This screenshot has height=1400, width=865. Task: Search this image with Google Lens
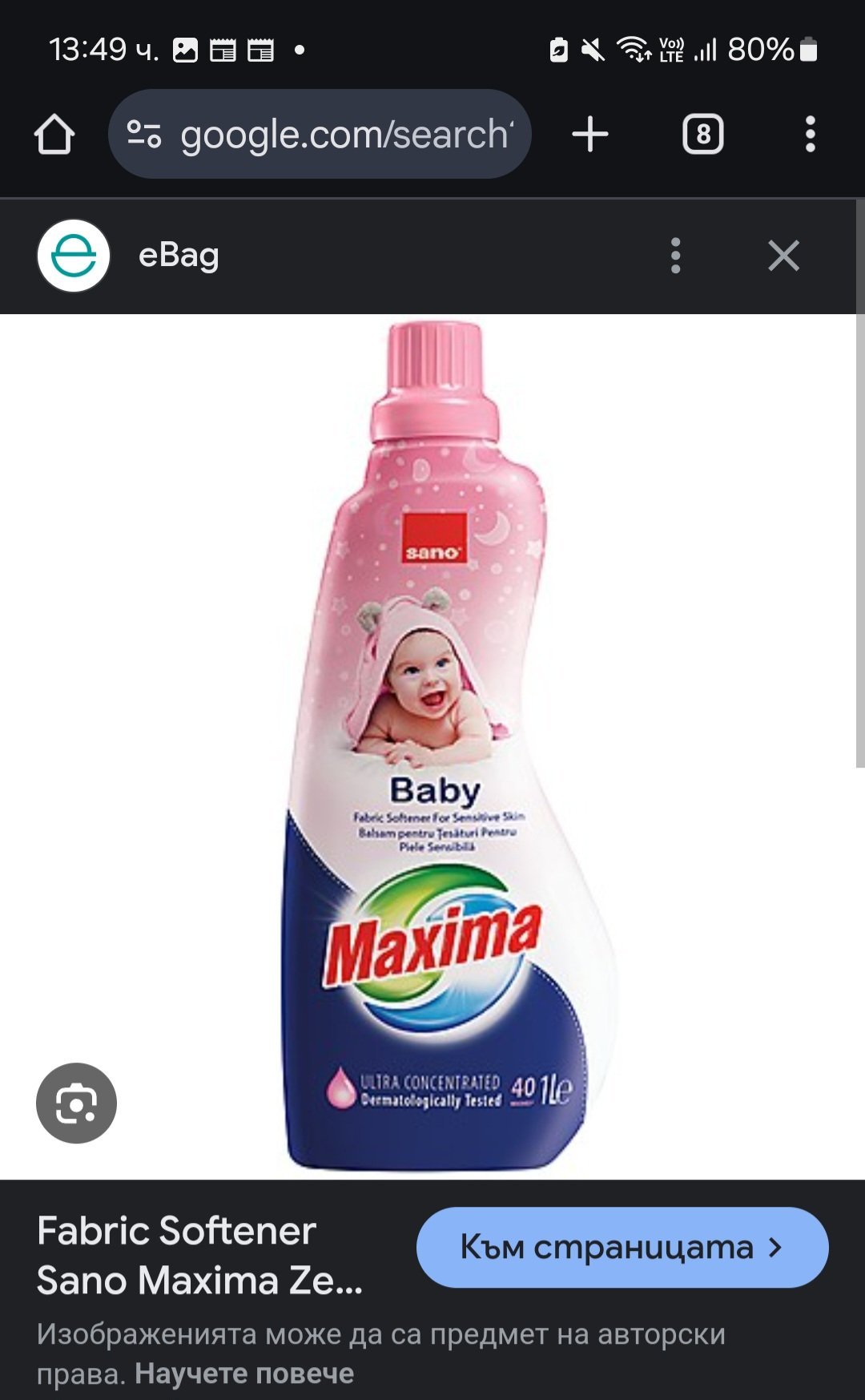pos(76,1103)
